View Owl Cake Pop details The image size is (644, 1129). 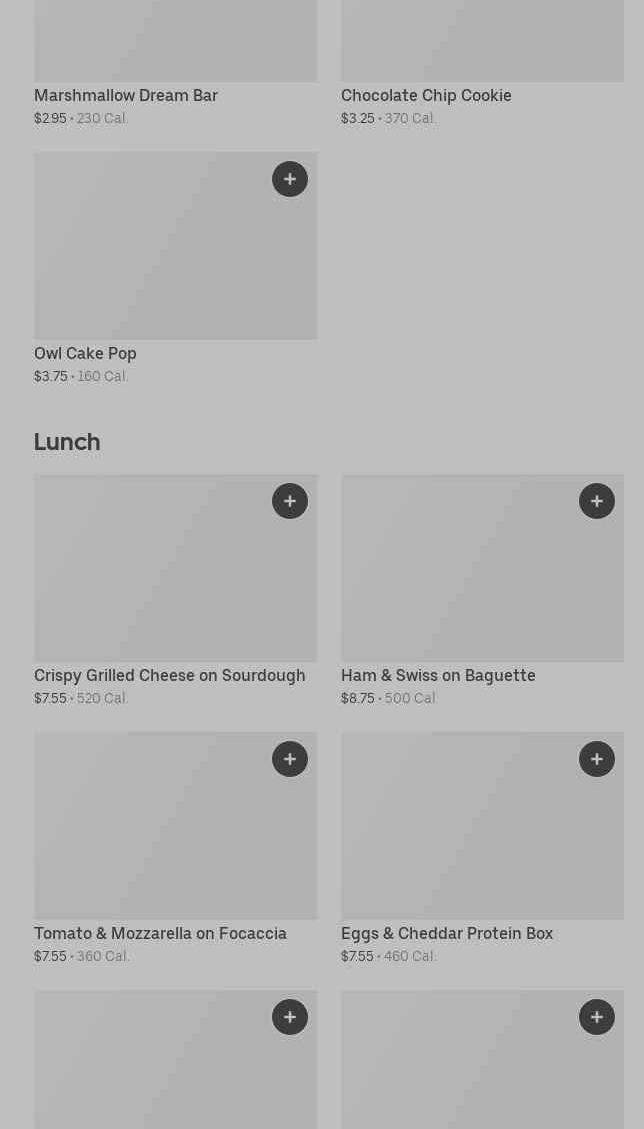pos(85,354)
